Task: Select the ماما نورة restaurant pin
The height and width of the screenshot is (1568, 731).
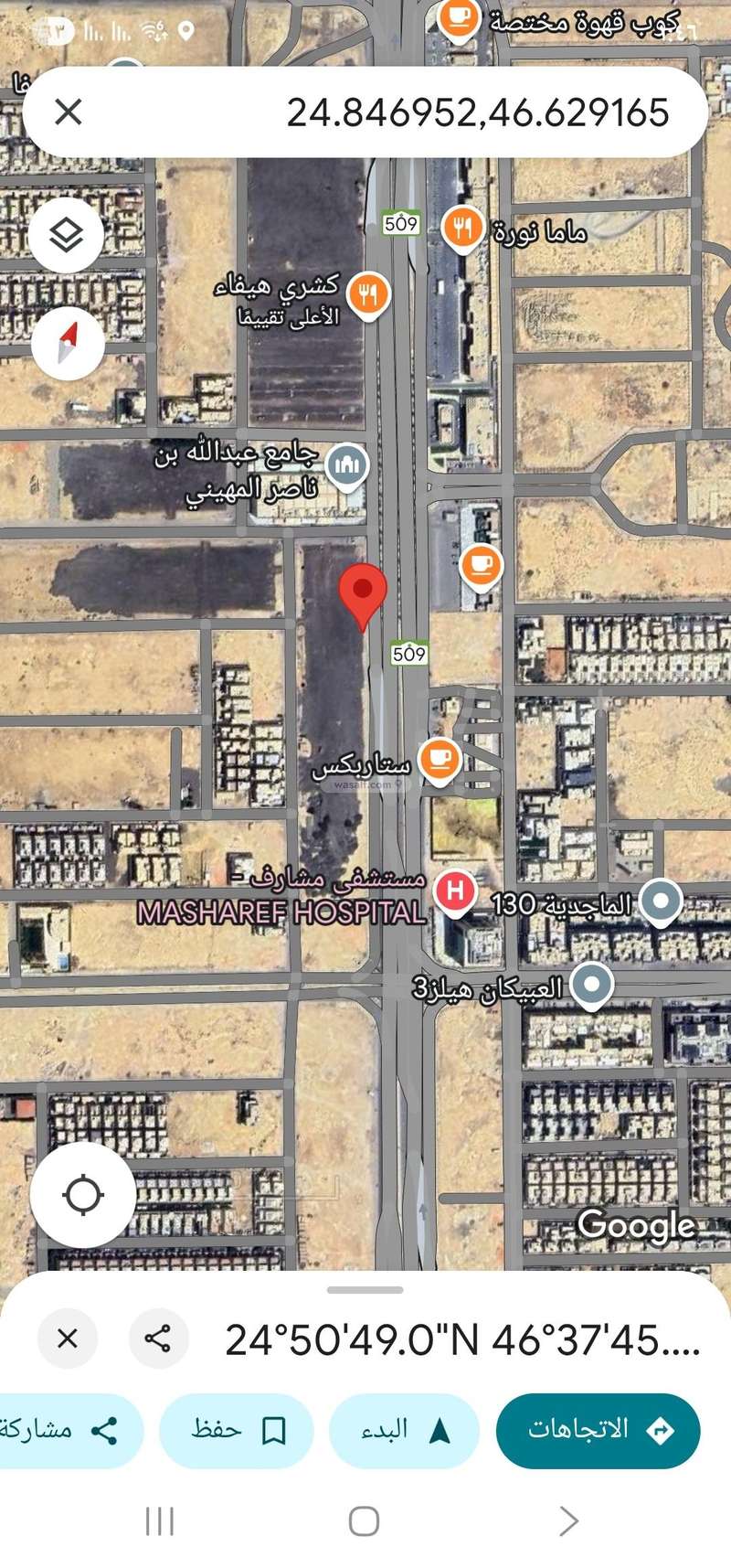Action: point(462,228)
